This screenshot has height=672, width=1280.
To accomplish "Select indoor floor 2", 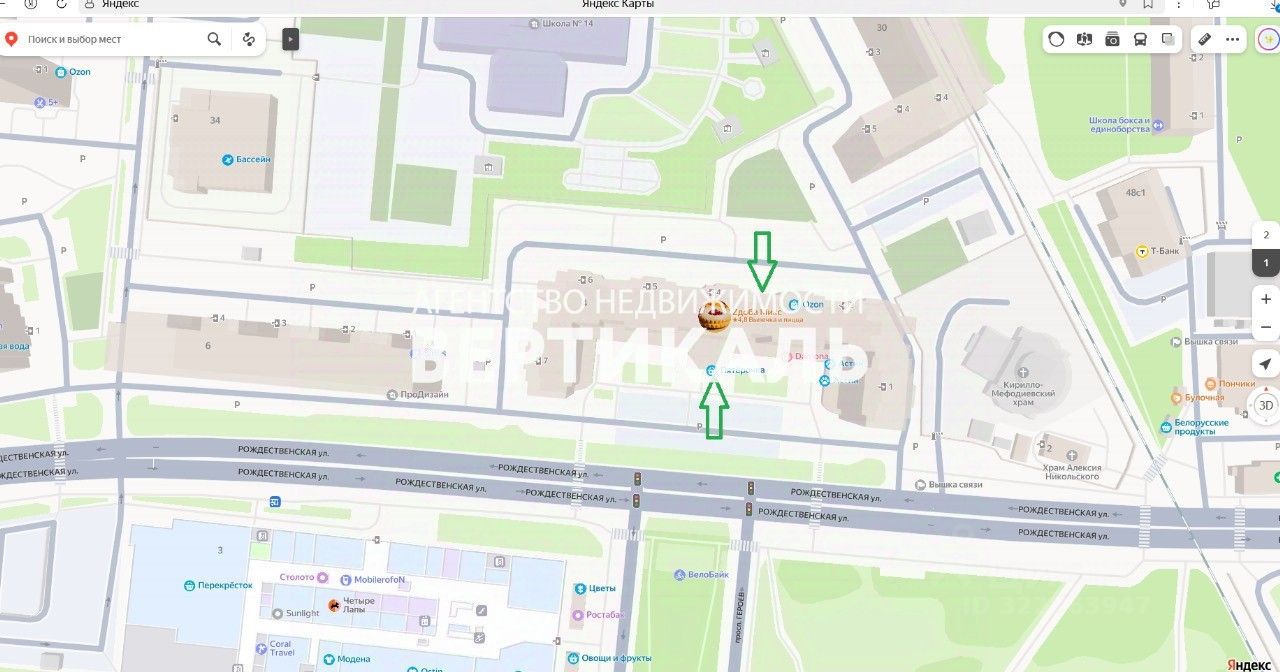I will [x=1265, y=235].
